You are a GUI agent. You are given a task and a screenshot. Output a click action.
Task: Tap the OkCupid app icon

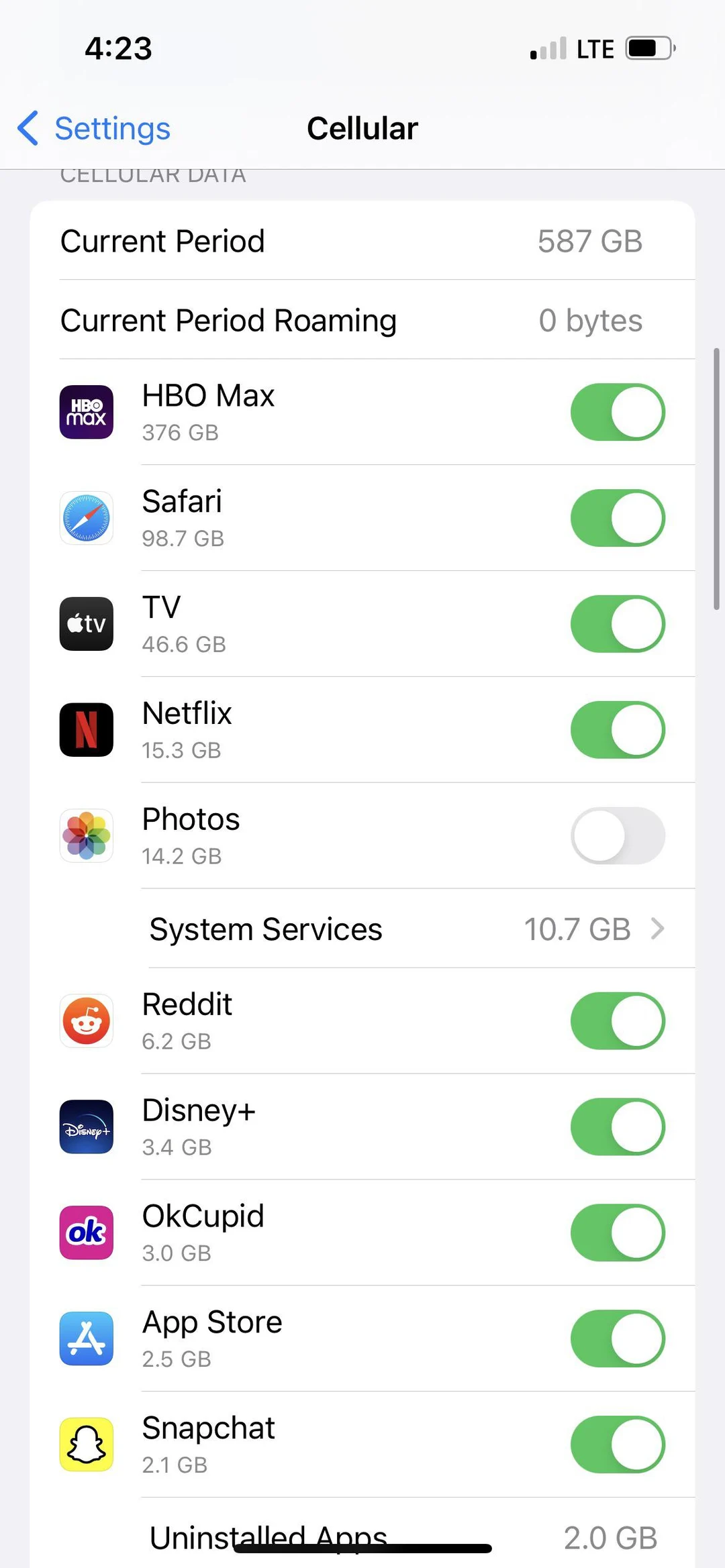(86, 1233)
